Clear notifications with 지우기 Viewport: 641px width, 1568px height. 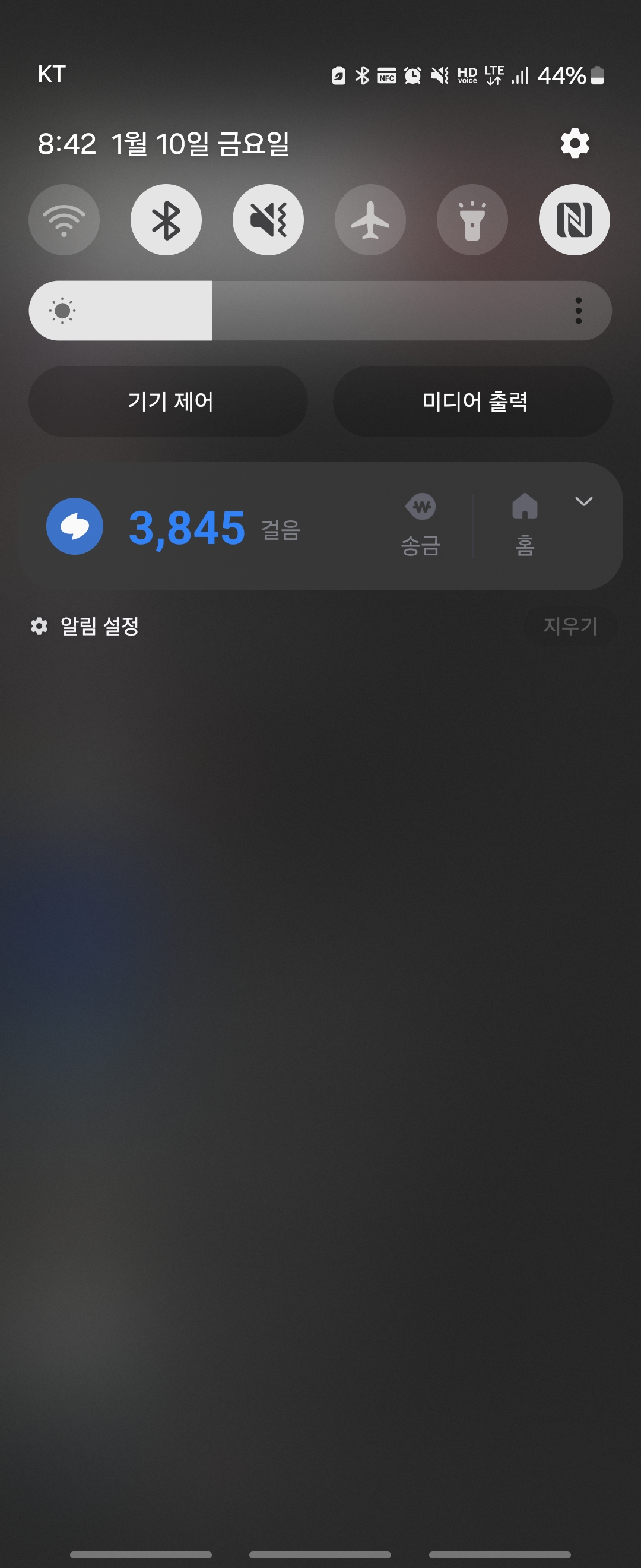tap(570, 626)
